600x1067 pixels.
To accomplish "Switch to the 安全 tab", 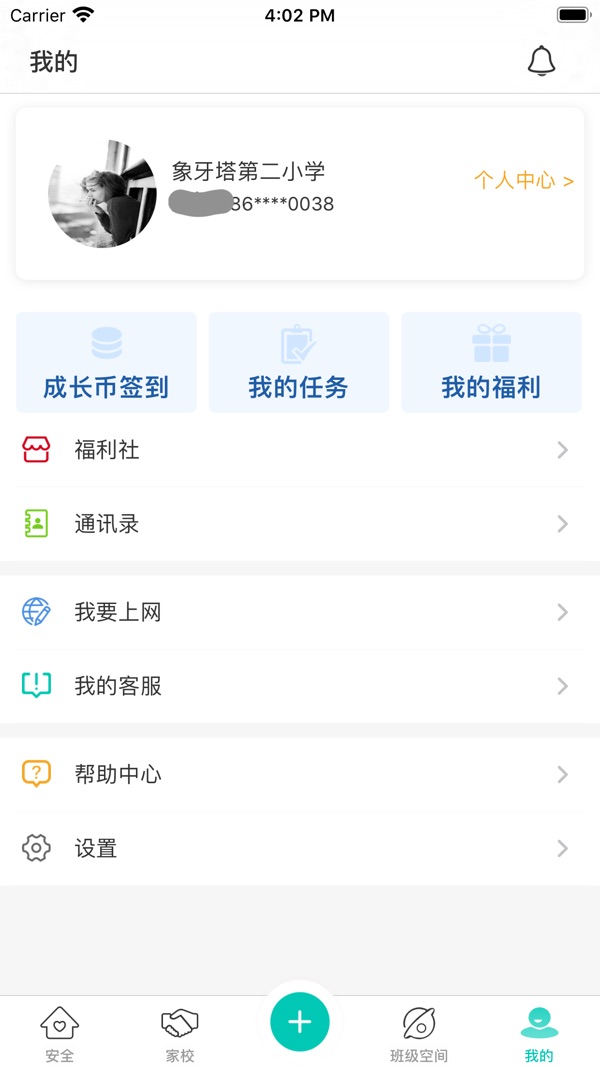I will 60,1034.
